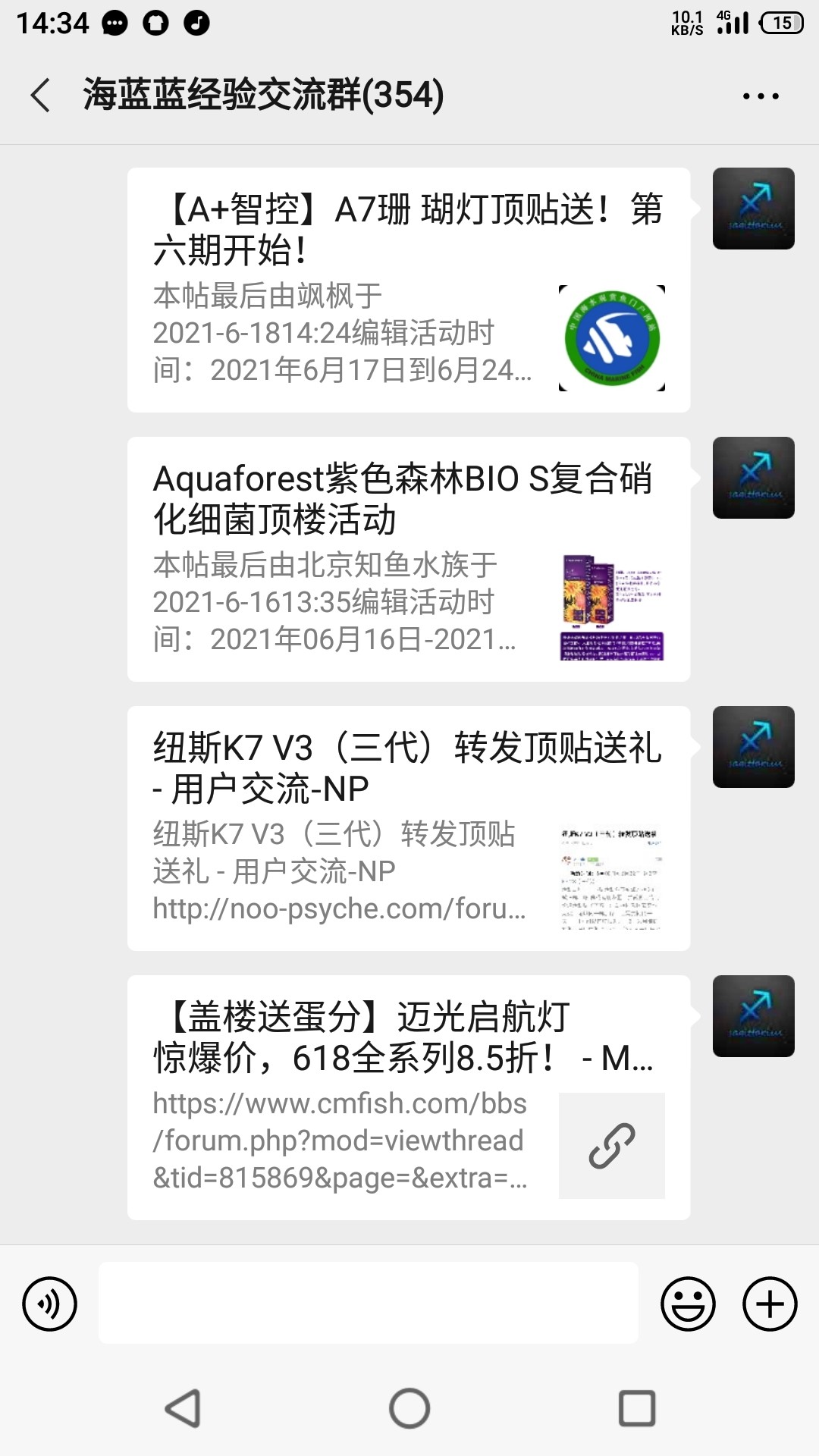The height and width of the screenshot is (1456, 819).
Task: View sender avatar beside the Aquaforest message
Action: 753,478
